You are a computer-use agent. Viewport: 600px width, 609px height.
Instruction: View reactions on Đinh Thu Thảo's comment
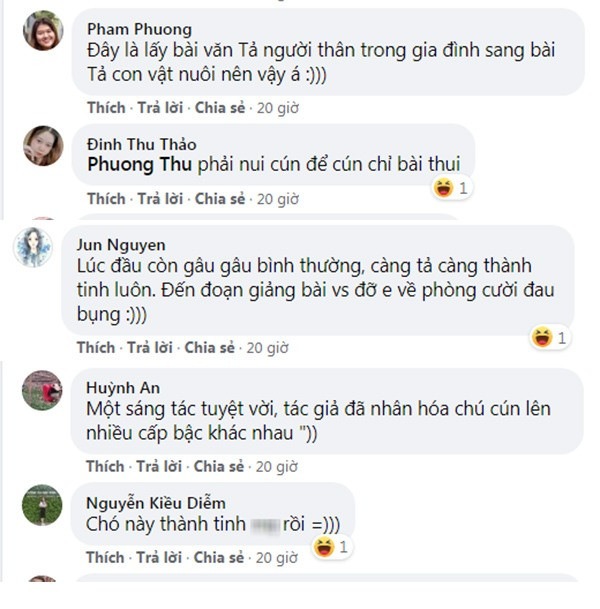pos(451,187)
